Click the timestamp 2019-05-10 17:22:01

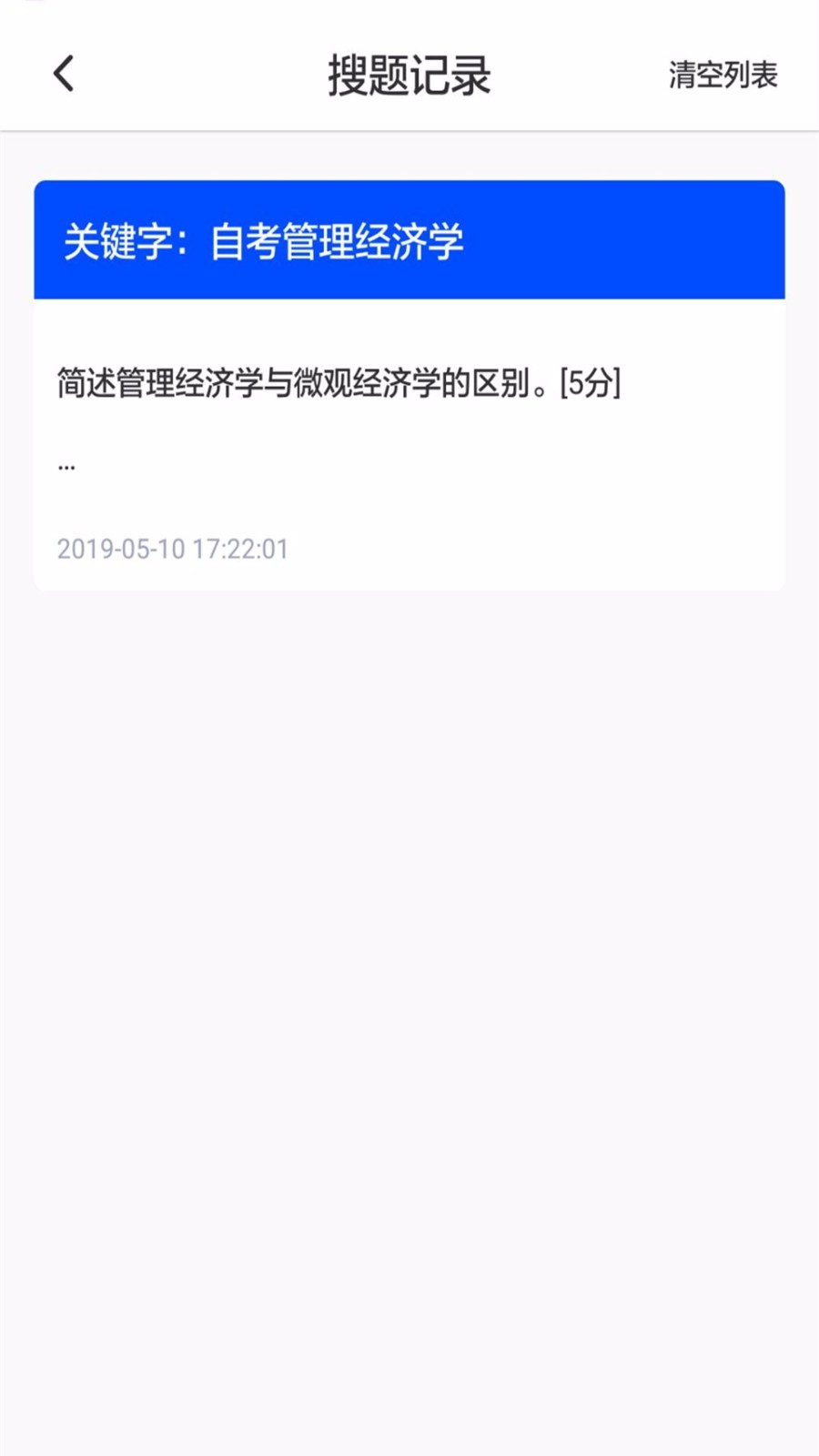click(172, 549)
